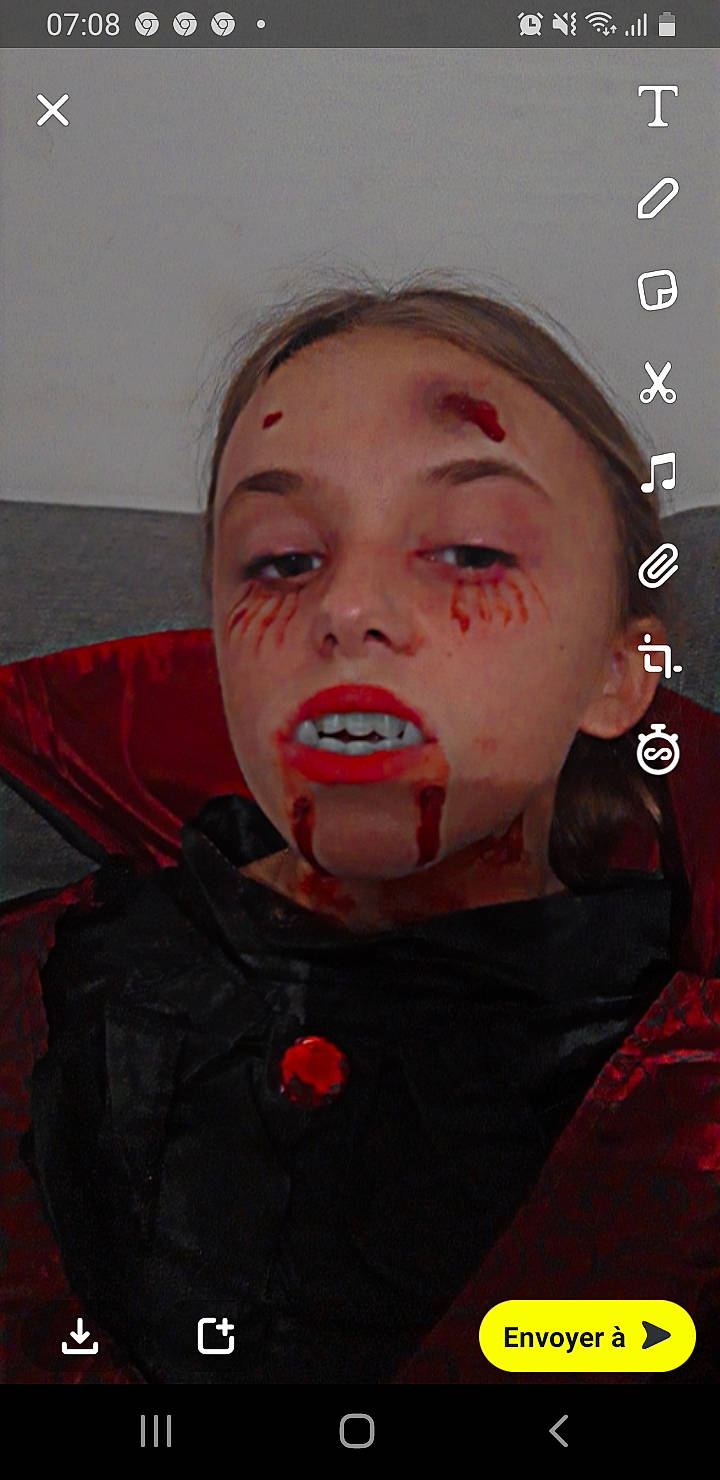The width and height of the screenshot is (720, 1480).
Task: Open the sticker picker
Action: click(x=658, y=291)
